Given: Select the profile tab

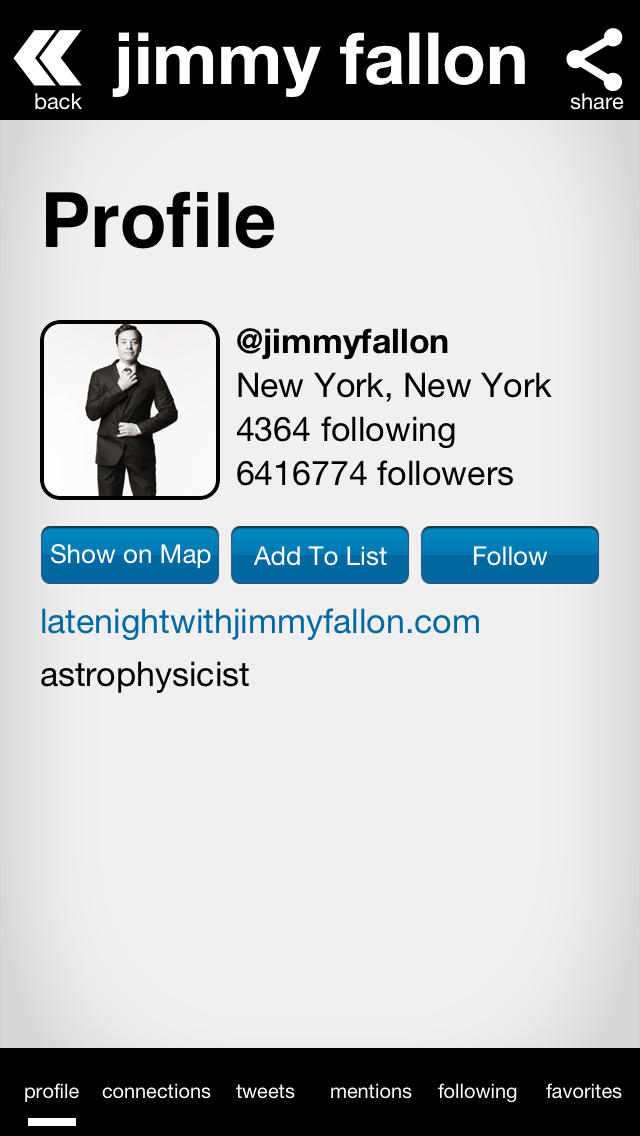Looking at the screenshot, I should point(52,1091).
